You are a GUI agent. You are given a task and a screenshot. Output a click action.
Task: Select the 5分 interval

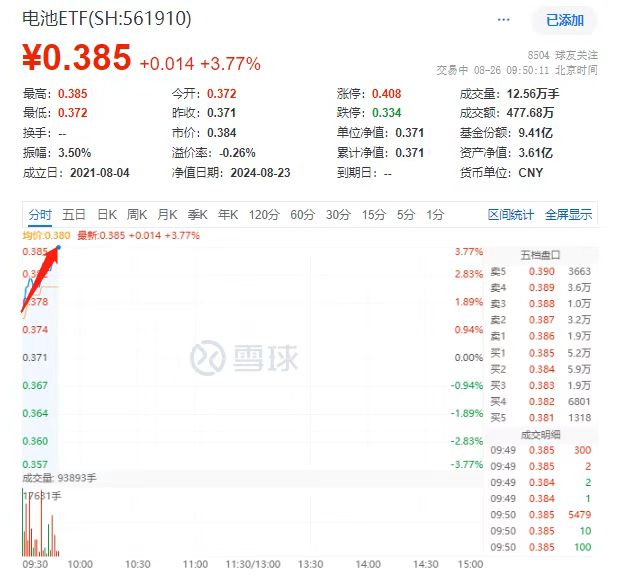[405, 215]
